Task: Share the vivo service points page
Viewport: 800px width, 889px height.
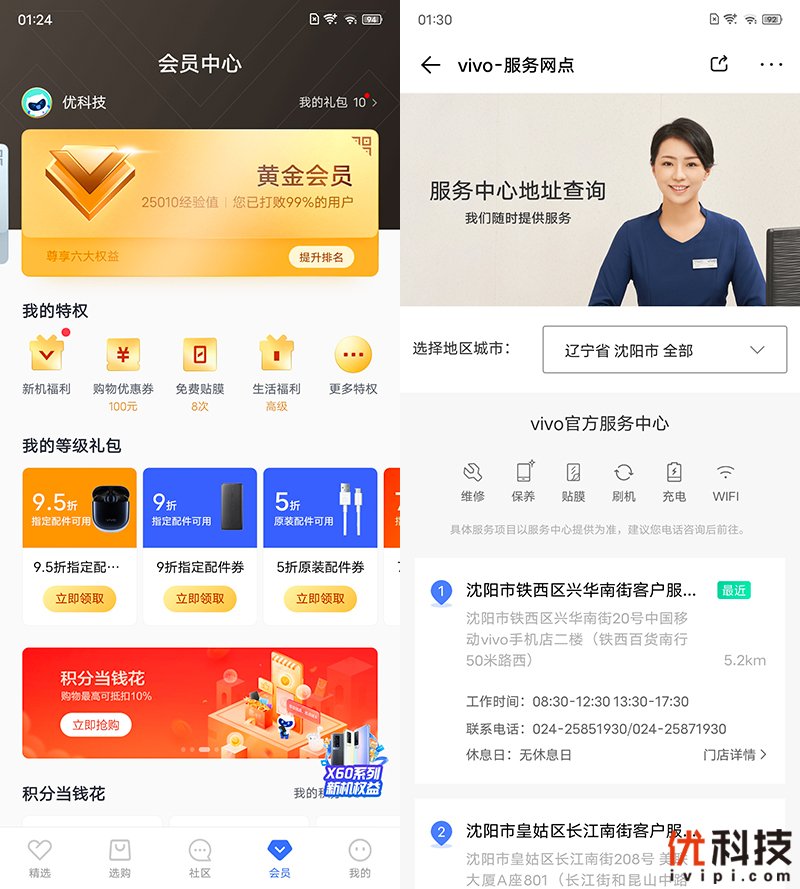Action: 719,65
